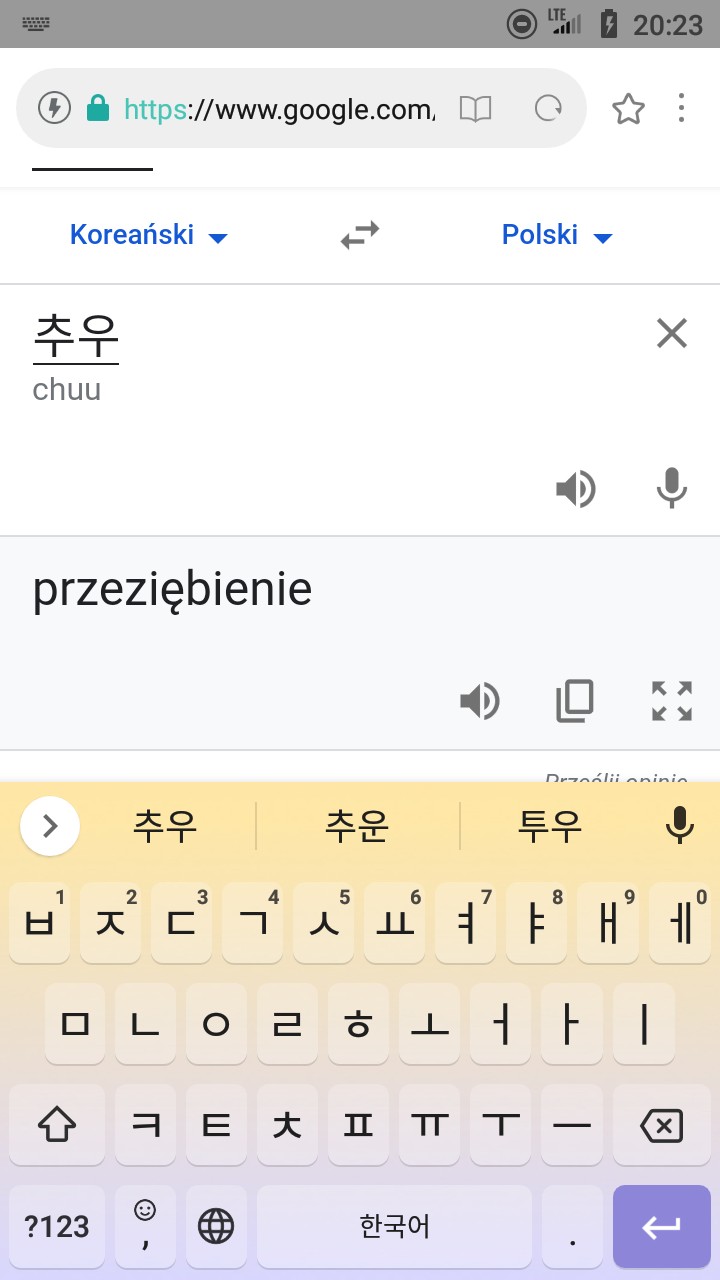Copy the translation przeziębienie
Viewport: 720px width, 1280px height.
coord(575,701)
